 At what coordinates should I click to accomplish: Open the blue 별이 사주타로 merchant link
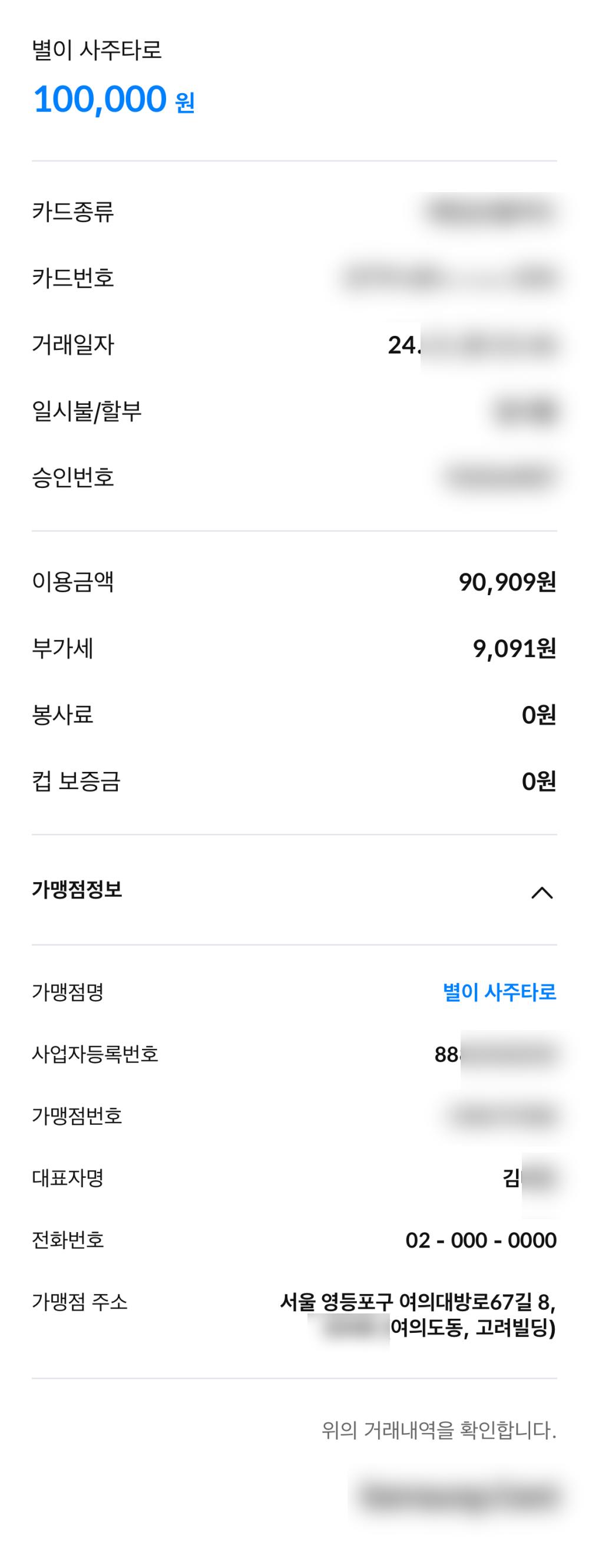coord(499,993)
